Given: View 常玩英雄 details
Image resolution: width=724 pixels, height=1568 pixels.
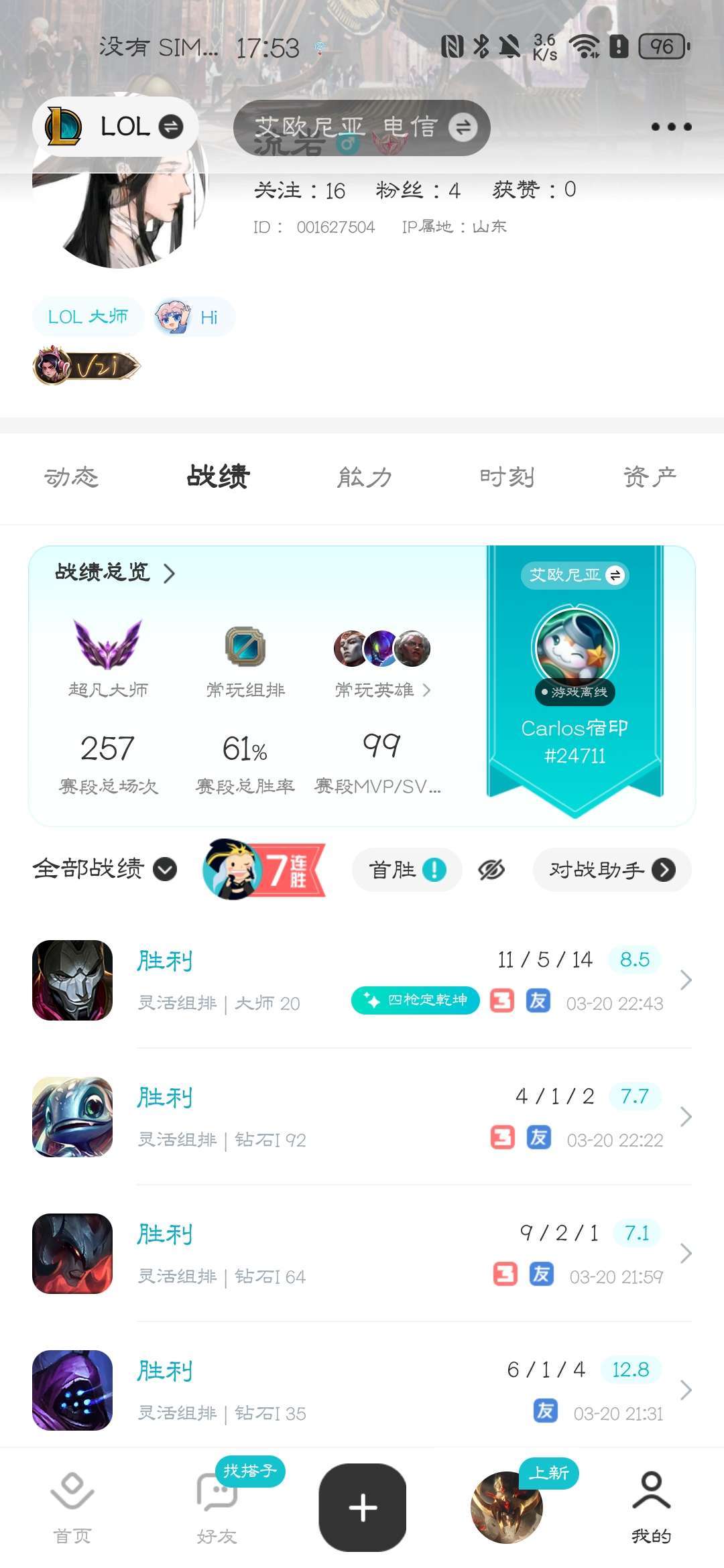Looking at the screenshot, I should tap(382, 690).
